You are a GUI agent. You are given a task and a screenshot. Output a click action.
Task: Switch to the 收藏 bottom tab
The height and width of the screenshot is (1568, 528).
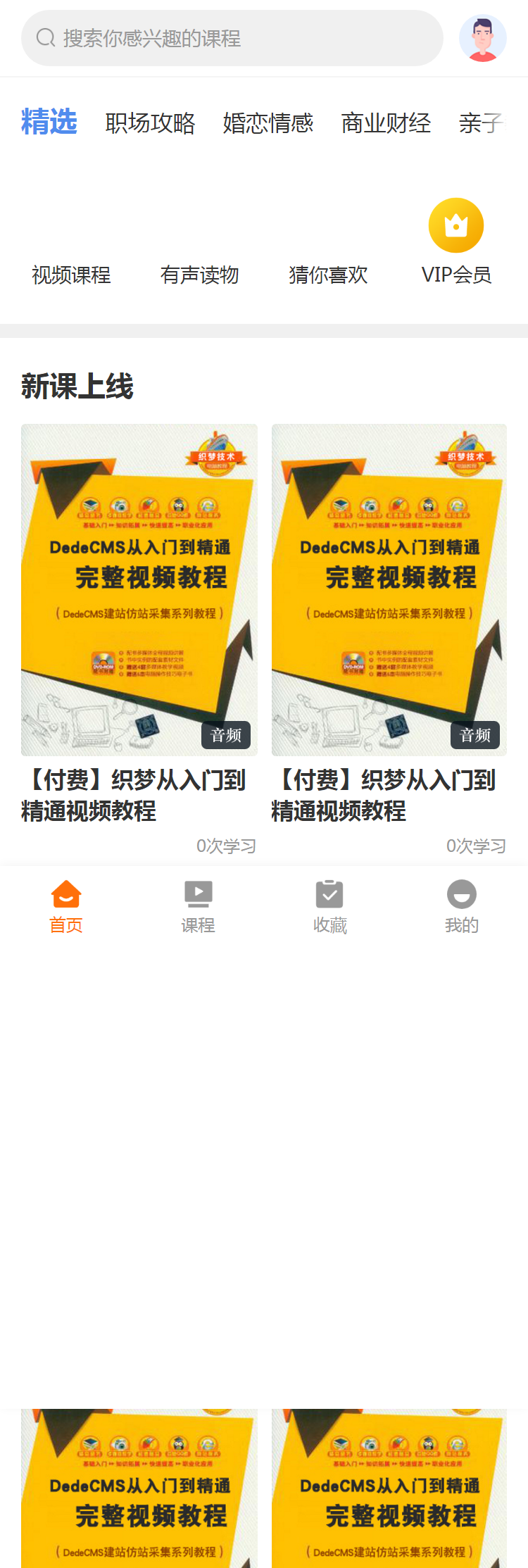click(x=329, y=905)
